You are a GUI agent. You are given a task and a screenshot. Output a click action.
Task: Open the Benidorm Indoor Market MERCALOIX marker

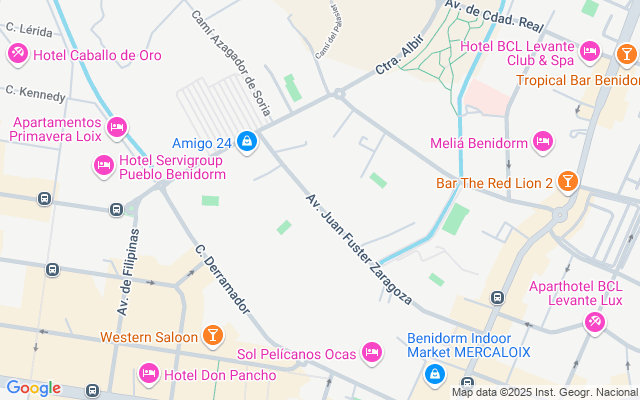tap(435, 374)
